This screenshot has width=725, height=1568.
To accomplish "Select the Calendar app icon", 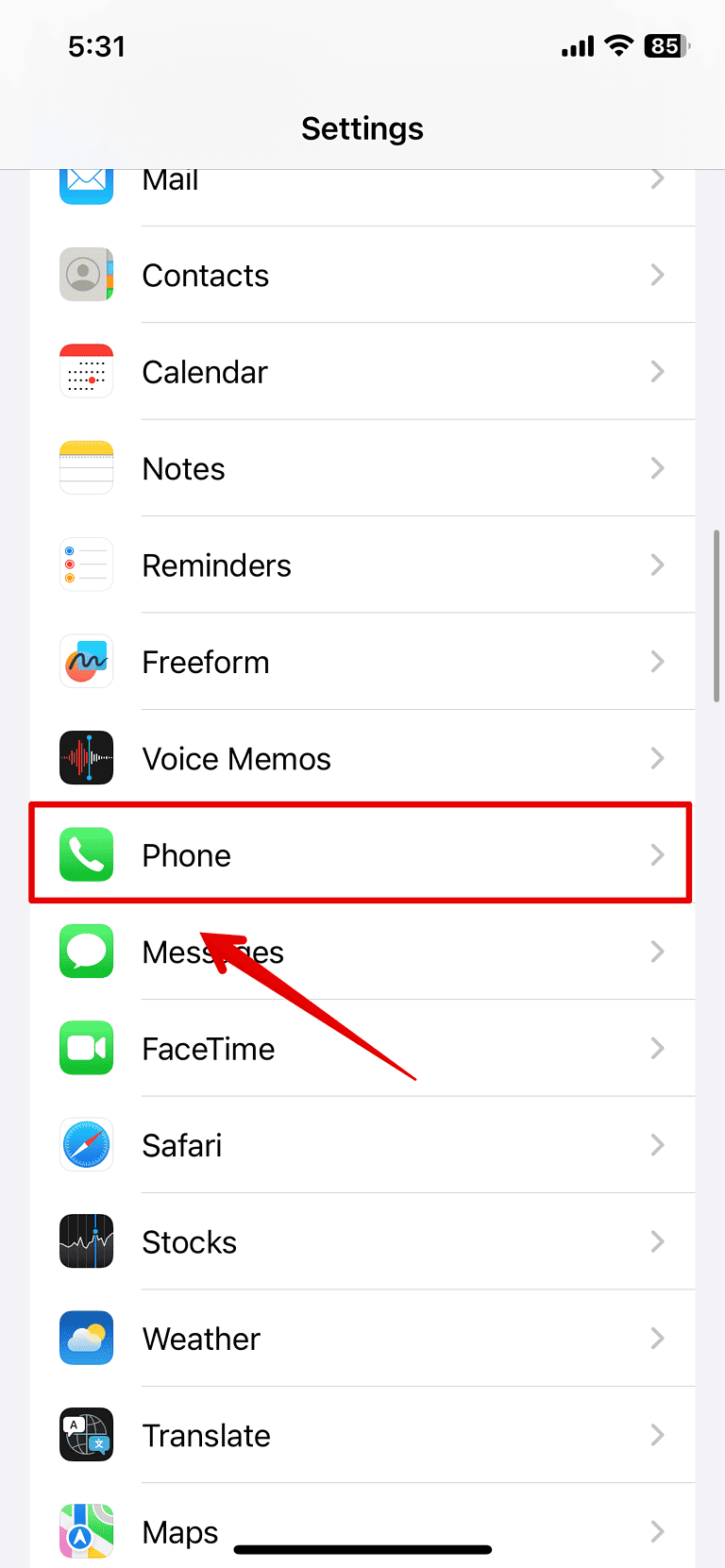I will pyautogui.click(x=86, y=371).
